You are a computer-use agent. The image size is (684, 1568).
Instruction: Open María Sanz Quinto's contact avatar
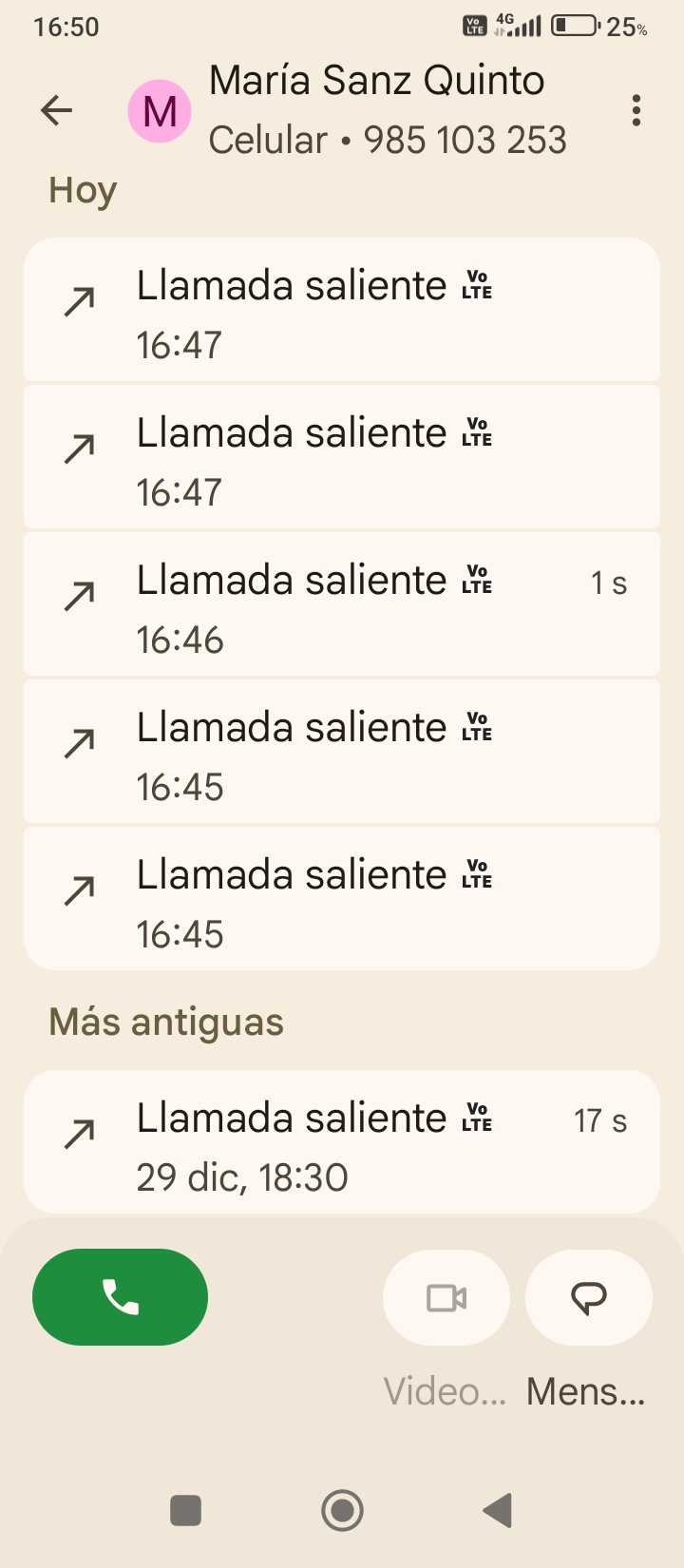(x=160, y=111)
